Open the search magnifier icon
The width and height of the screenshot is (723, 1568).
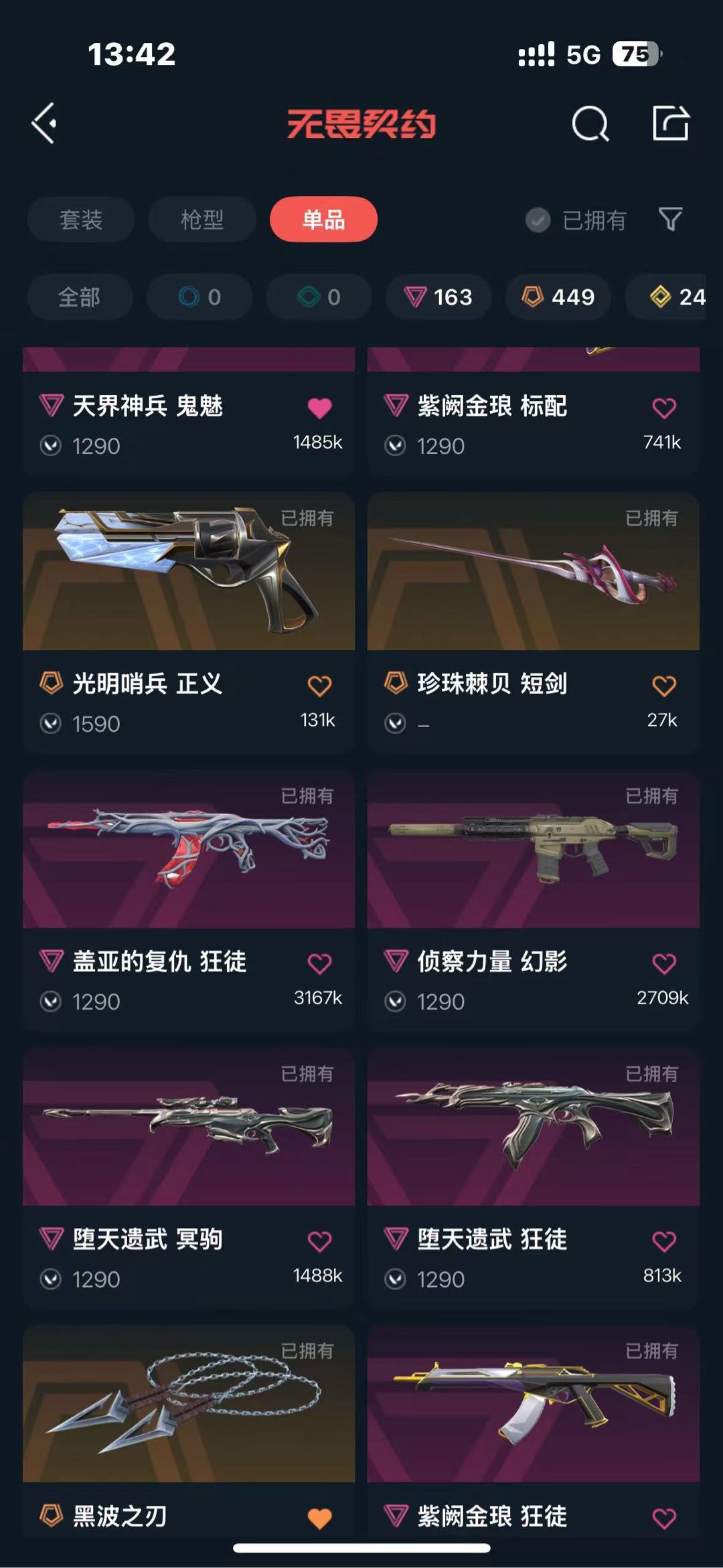590,124
